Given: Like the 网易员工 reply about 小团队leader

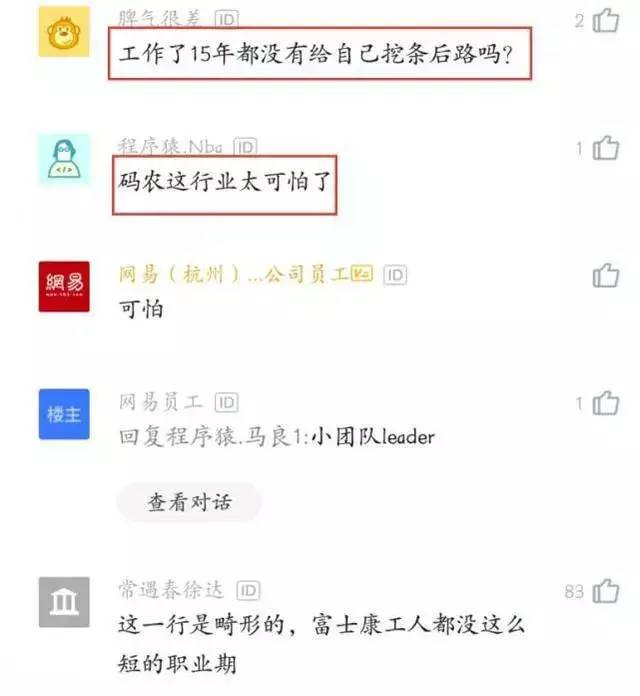Looking at the screenshot, I should click(x=606, y=403).
